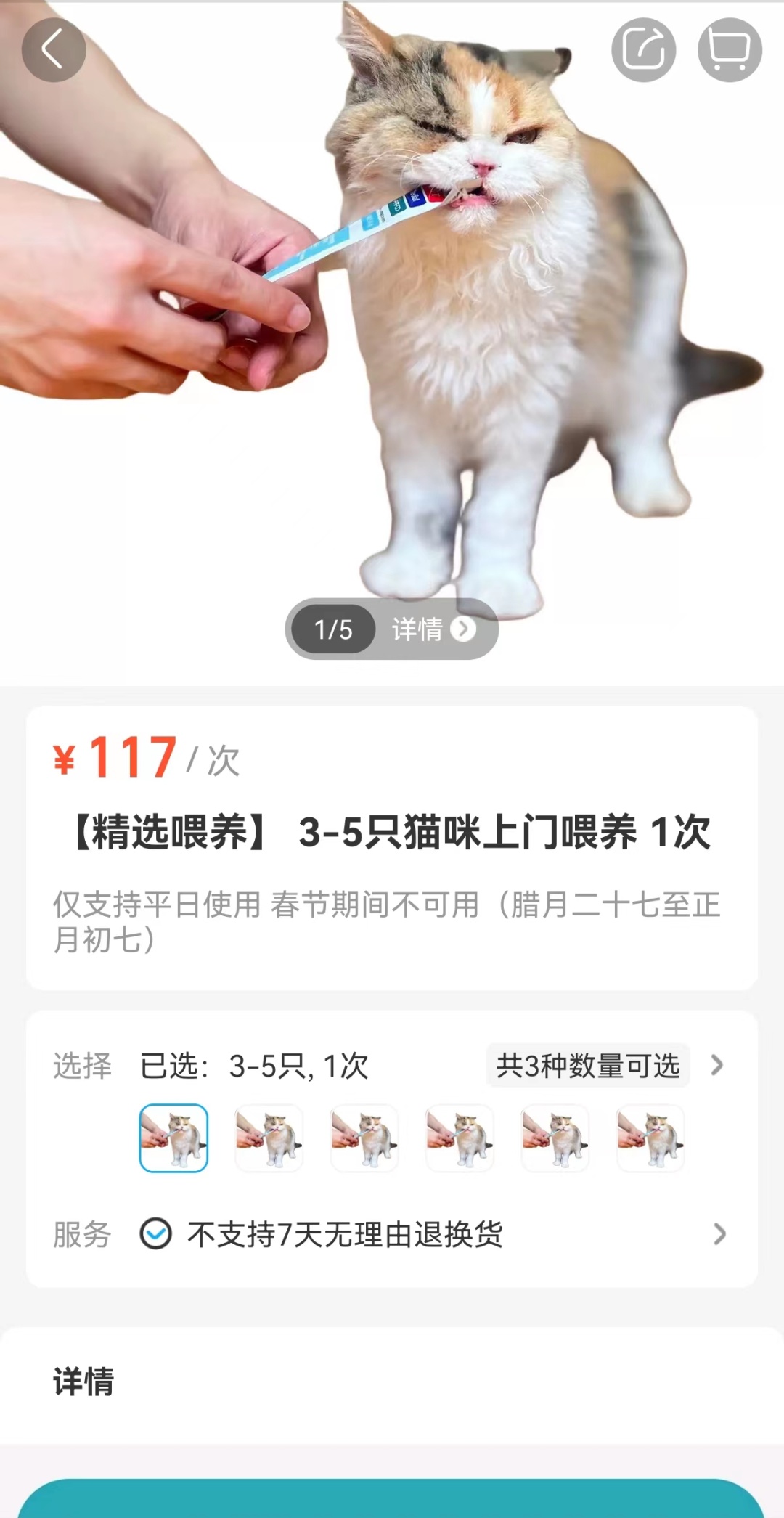Open the shopping cart

[x=729, y=50]
